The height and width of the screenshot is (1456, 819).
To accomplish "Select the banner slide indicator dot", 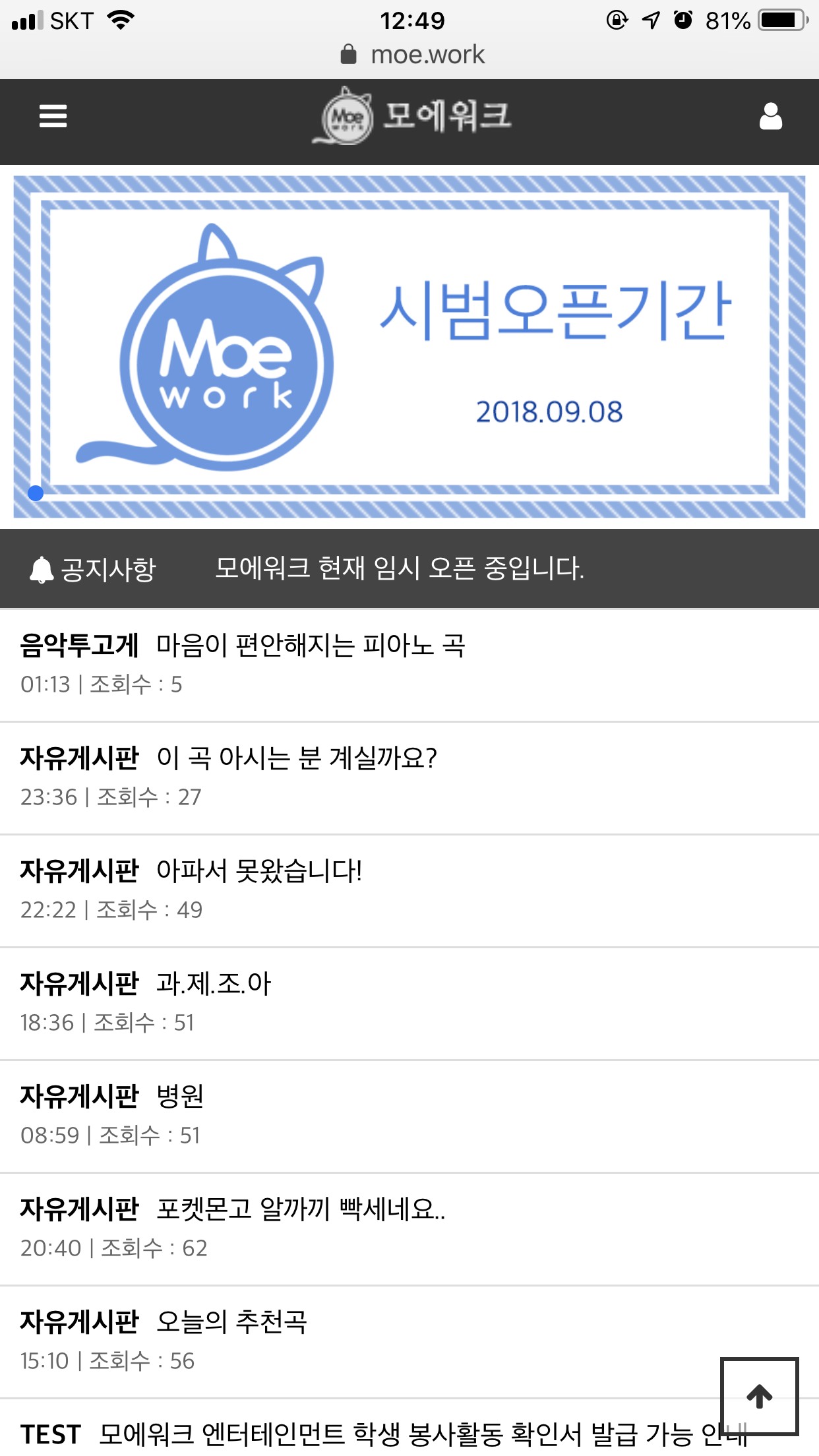I will [36, 493].
